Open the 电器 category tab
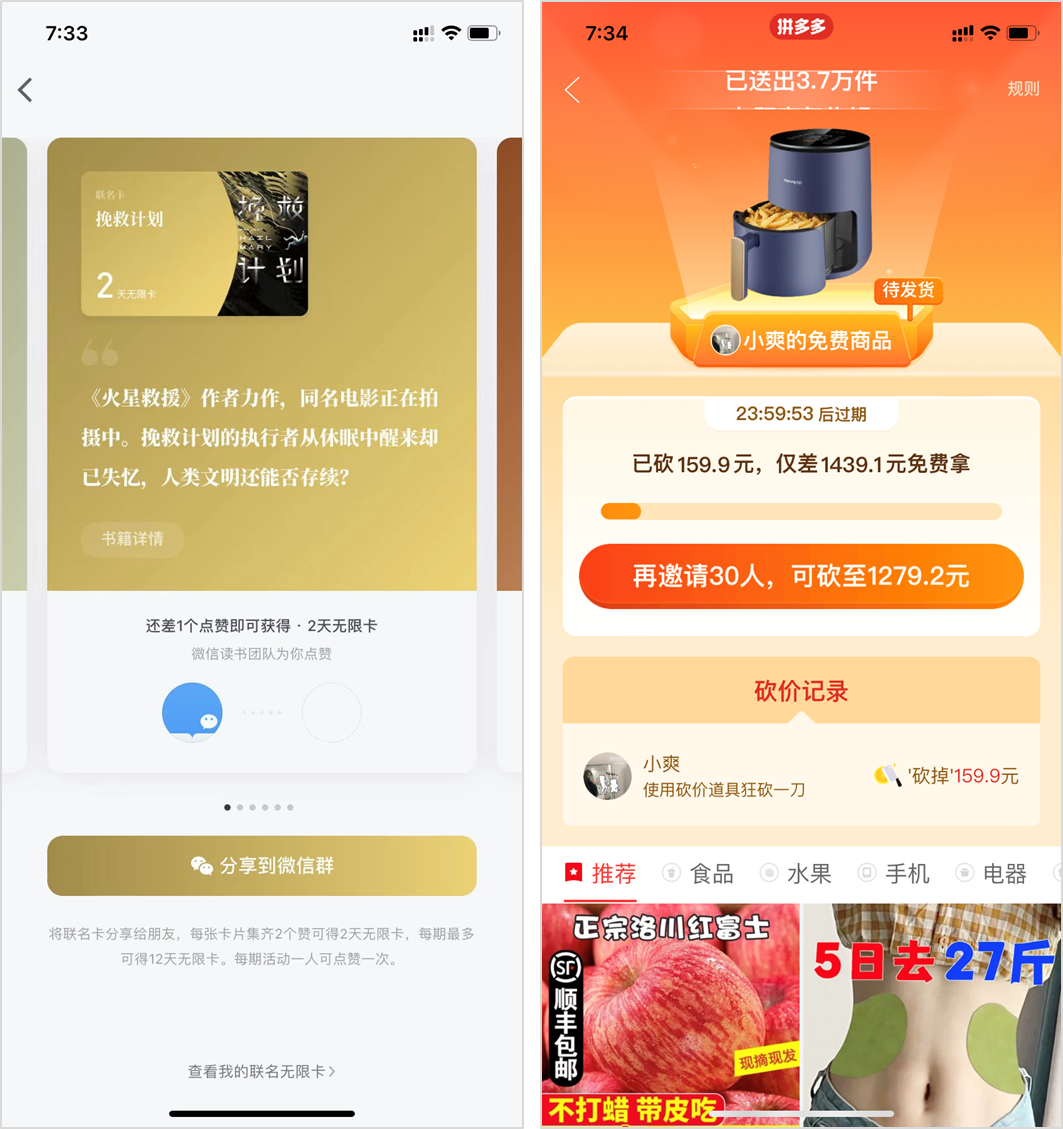 tap(991, 873)
